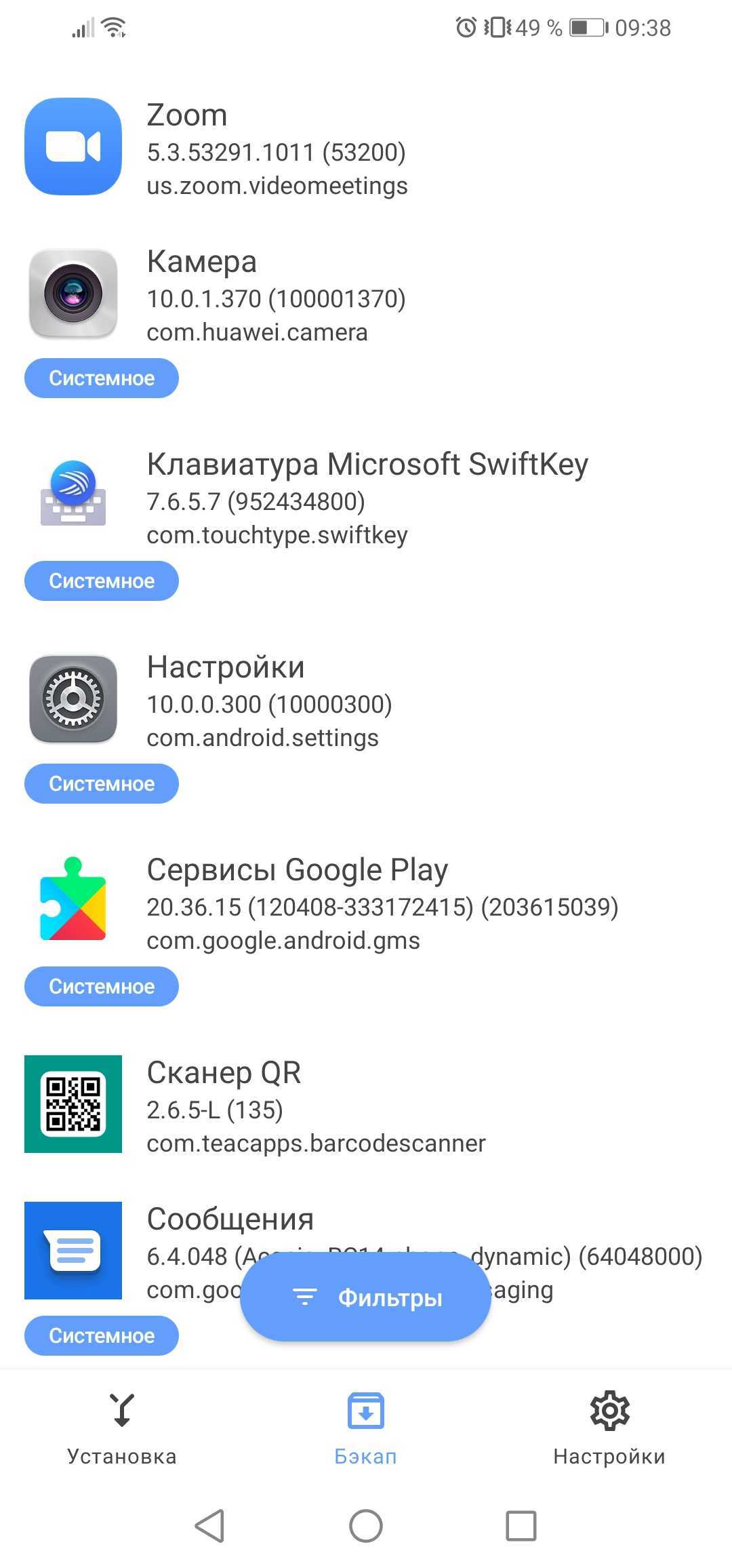Open the Фильтры floating button
Image resolution: width=732 pixels, height=1568 pixels.
click(x=366, y=1297)
